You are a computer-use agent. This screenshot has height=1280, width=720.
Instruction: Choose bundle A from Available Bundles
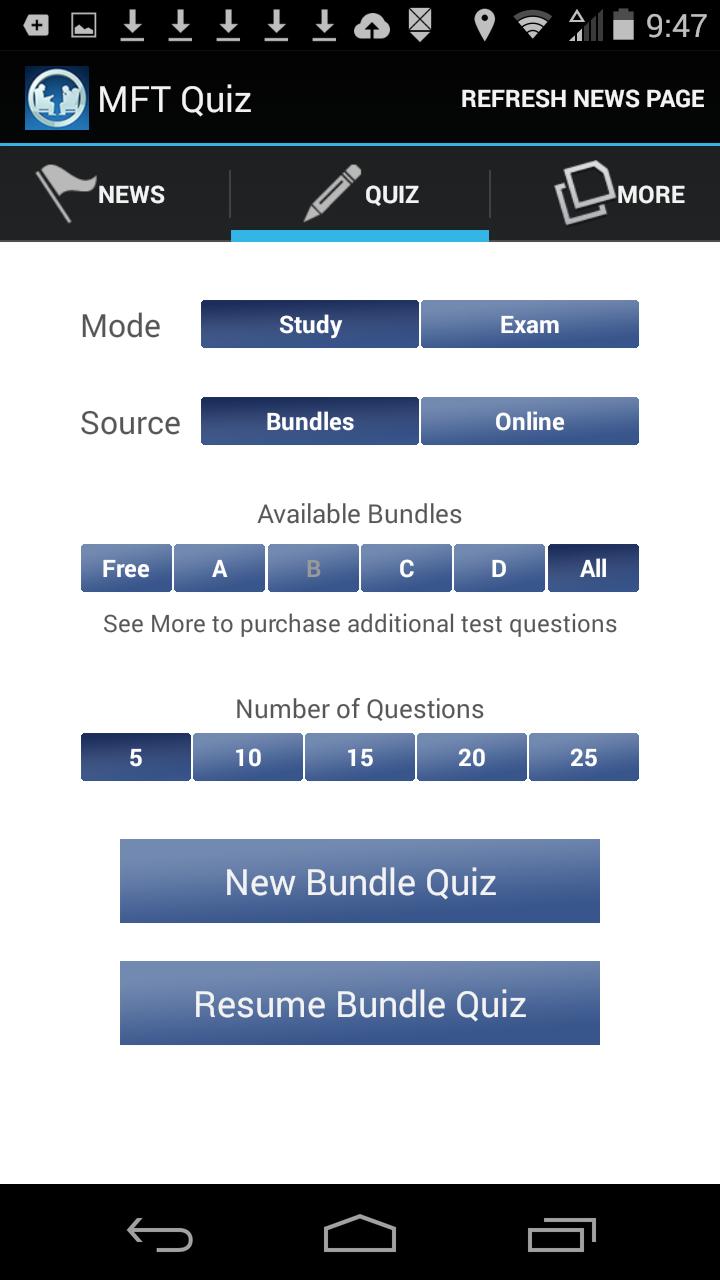point(219,568)
